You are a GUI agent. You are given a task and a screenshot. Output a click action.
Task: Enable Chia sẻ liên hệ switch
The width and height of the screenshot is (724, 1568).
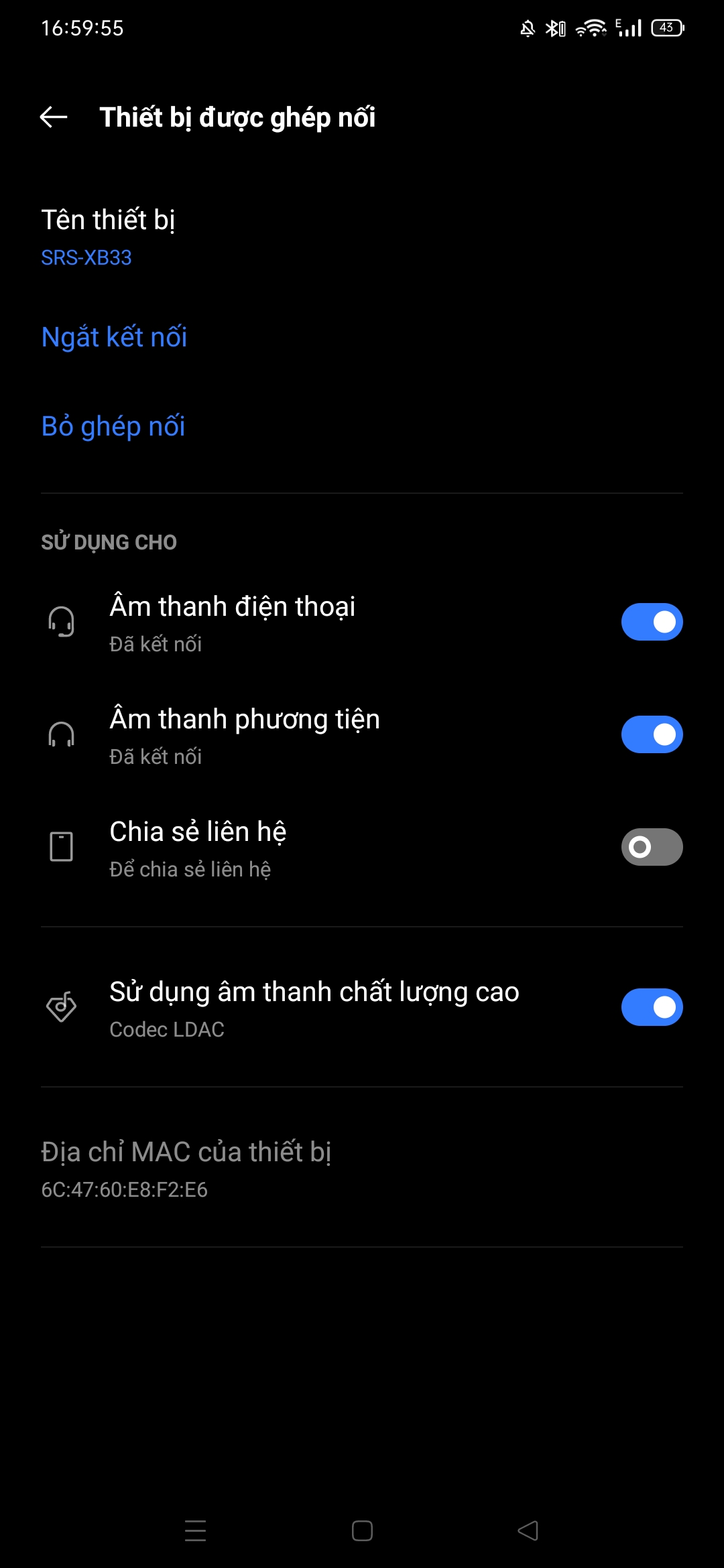[x=652, y=847]
